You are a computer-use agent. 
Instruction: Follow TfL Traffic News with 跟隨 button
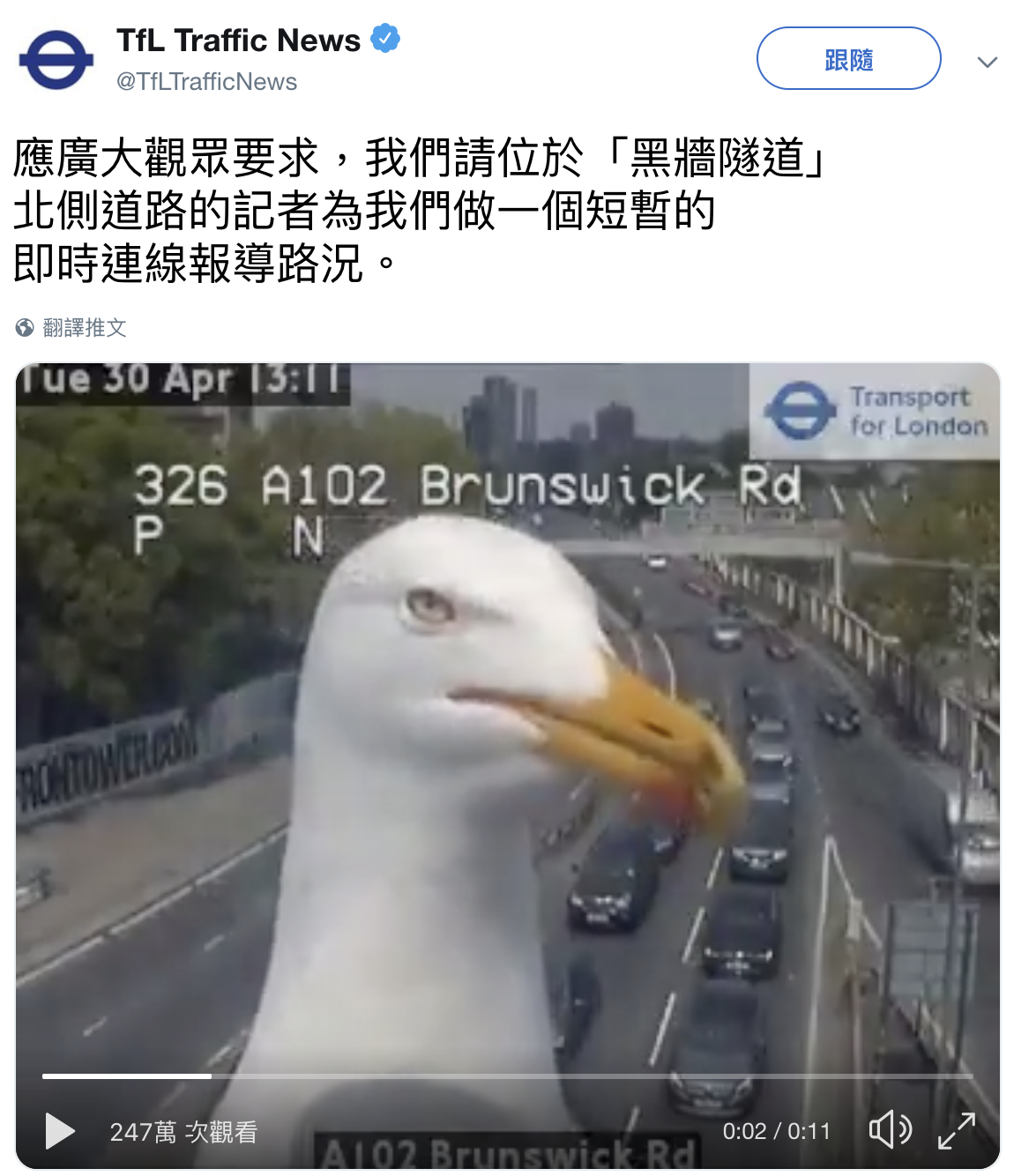point(848,58)
